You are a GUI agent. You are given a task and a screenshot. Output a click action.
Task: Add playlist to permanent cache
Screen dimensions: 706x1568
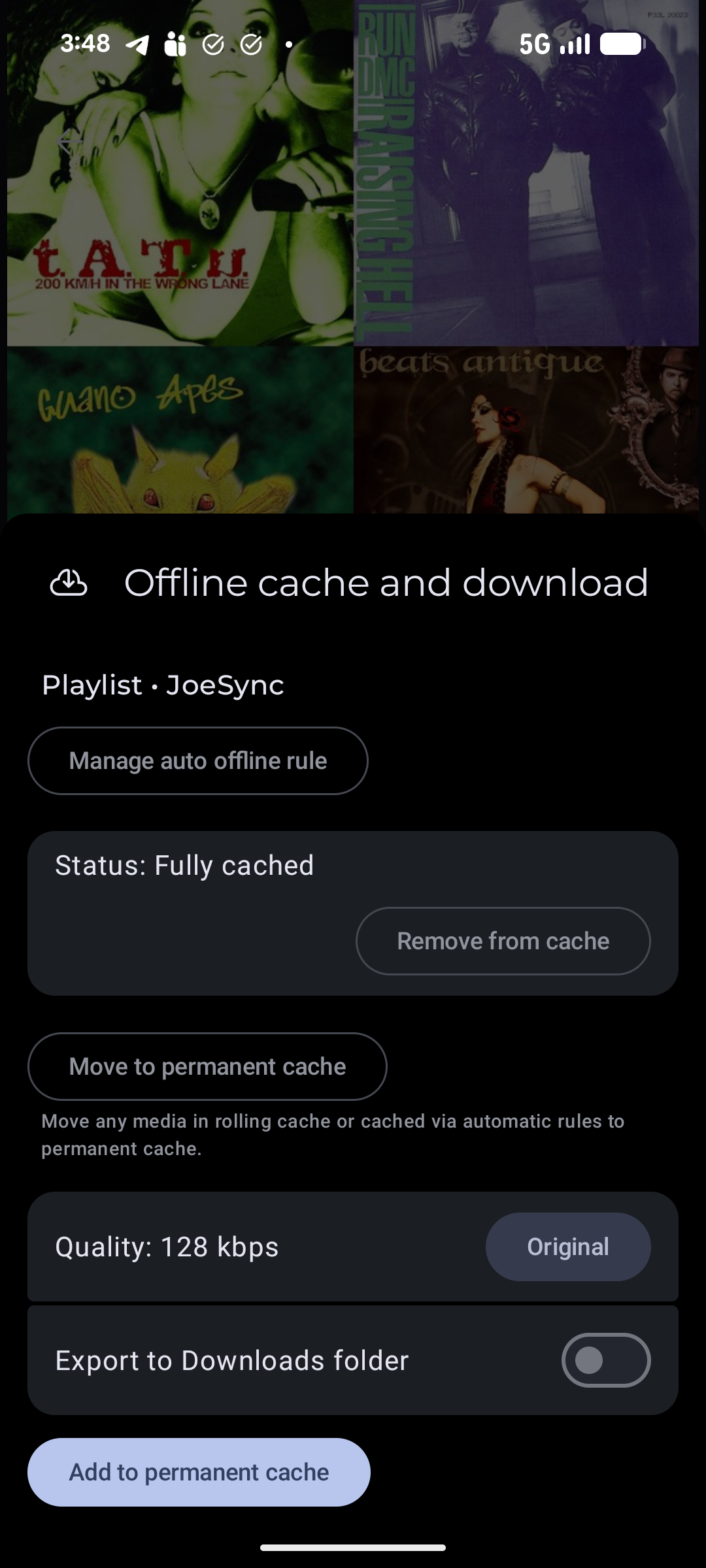[x=199, y=1472]
